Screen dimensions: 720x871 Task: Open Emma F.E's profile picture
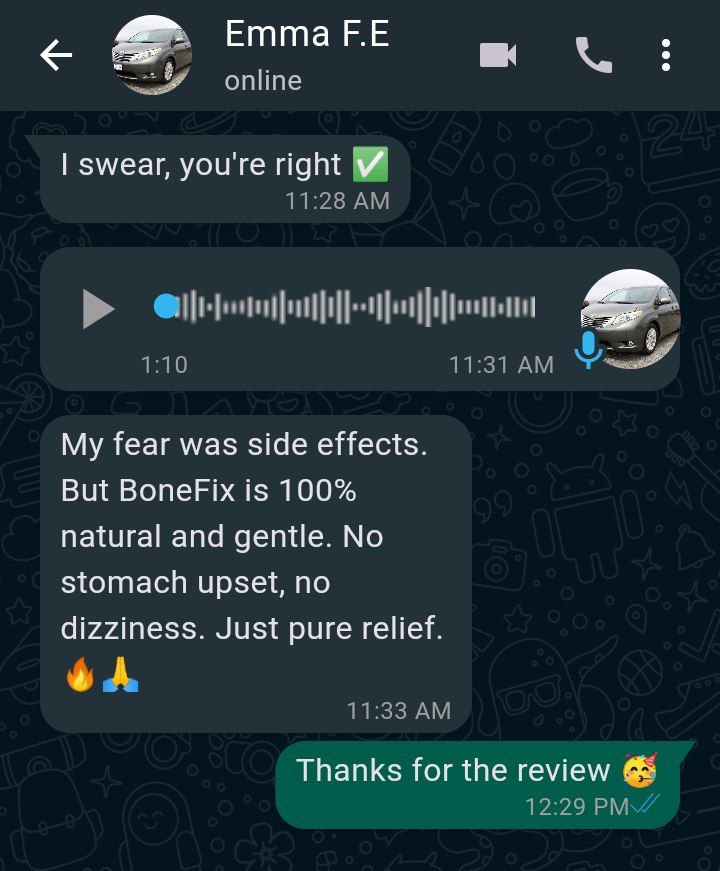pos(151,56)
